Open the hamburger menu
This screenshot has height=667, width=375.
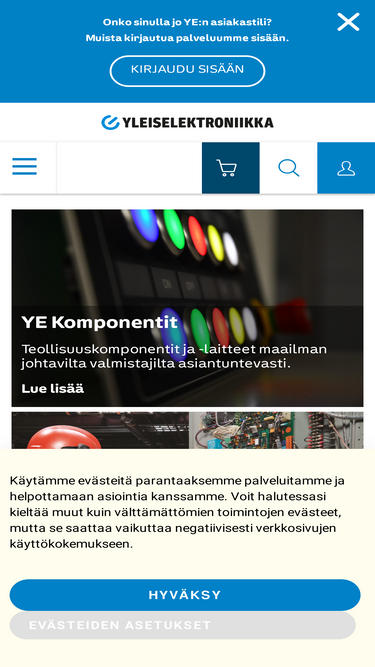pyautogui.click(x=25, y=167)
